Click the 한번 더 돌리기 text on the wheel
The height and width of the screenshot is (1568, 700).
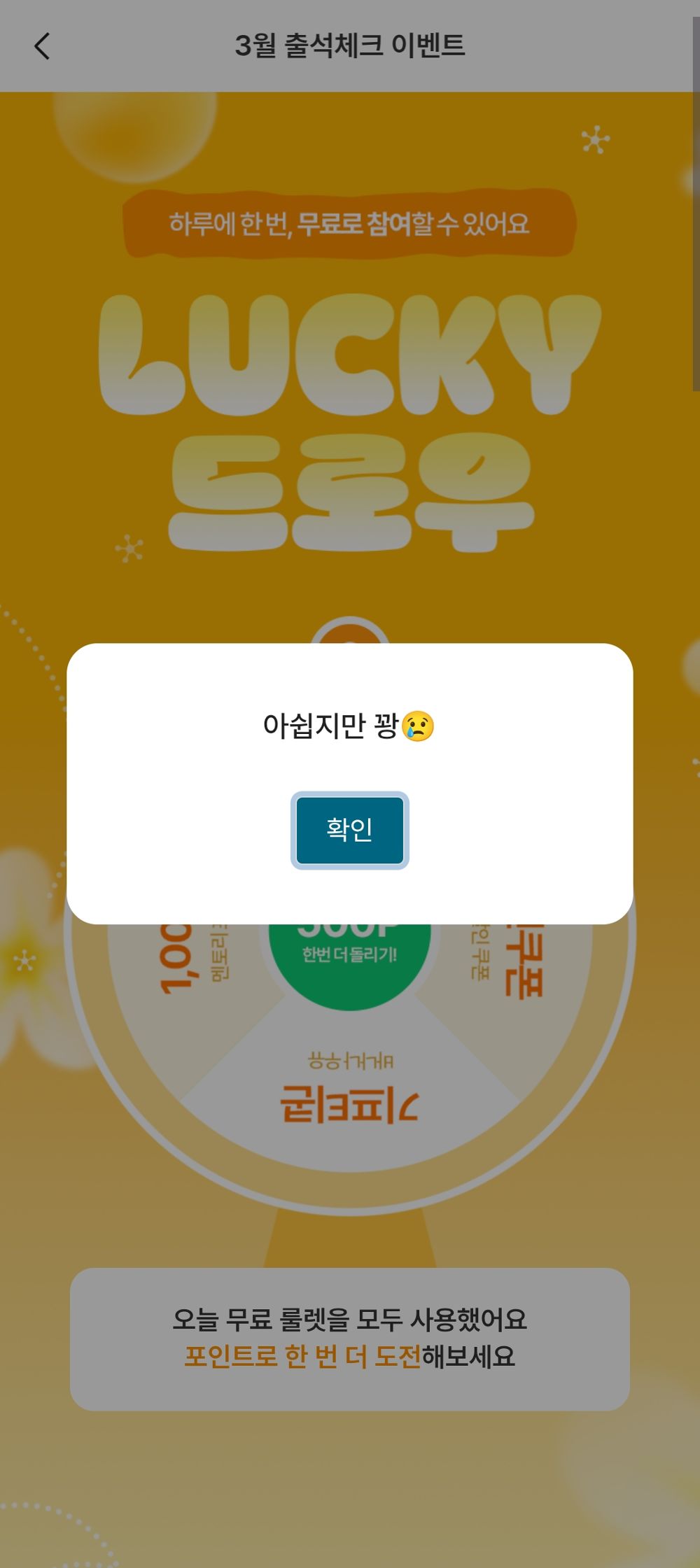(x=350, y=954)
